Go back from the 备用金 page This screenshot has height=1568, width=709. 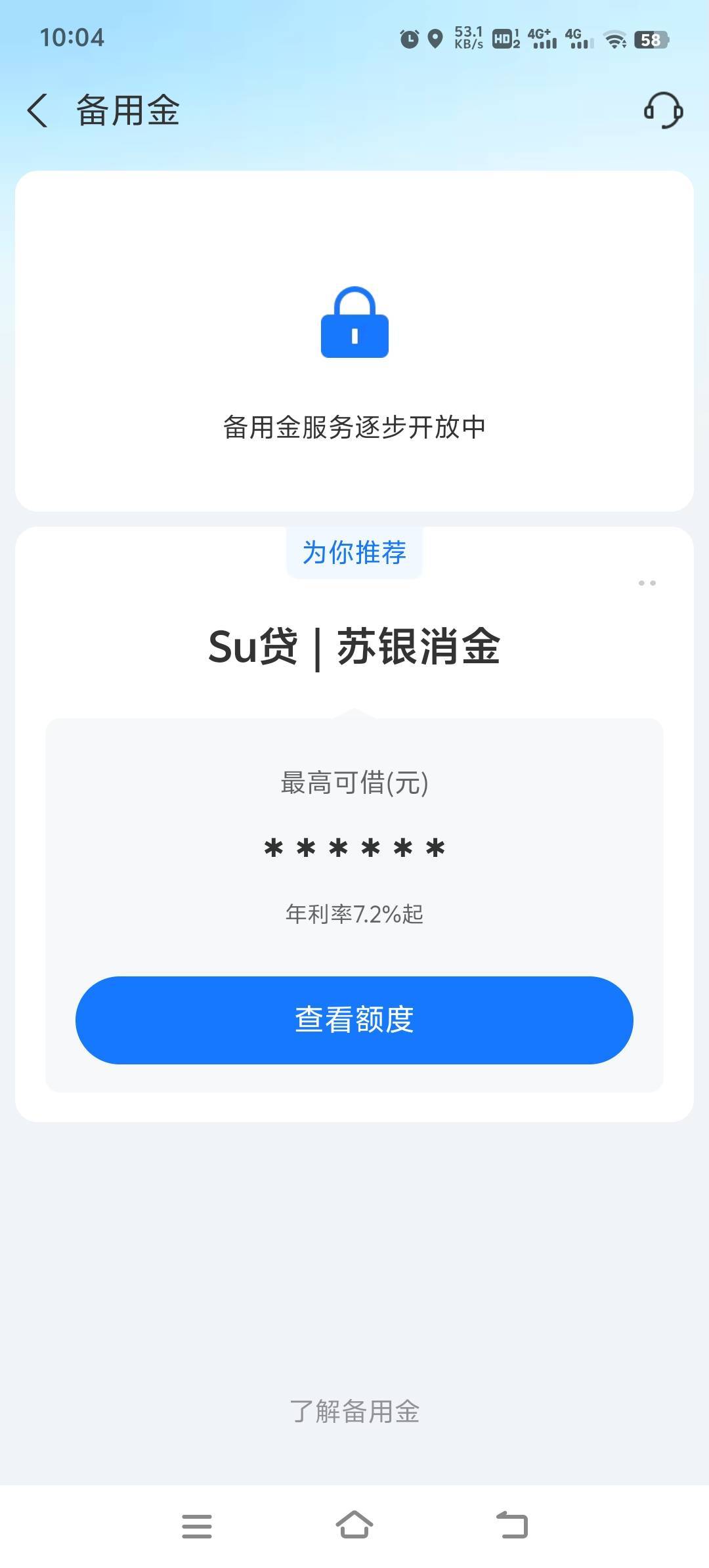coord(37,110)
